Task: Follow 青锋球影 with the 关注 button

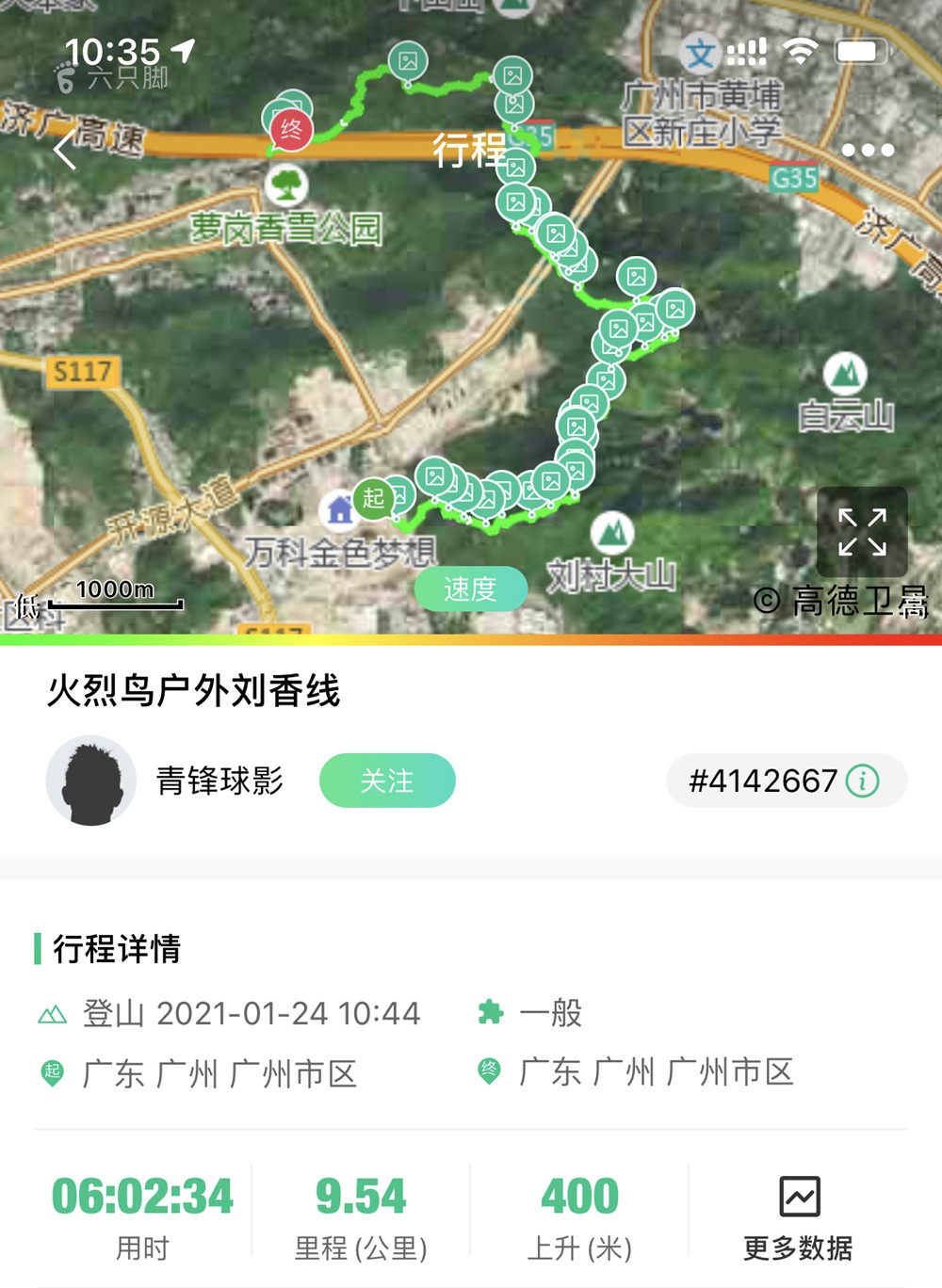Action: click(387, 781)
